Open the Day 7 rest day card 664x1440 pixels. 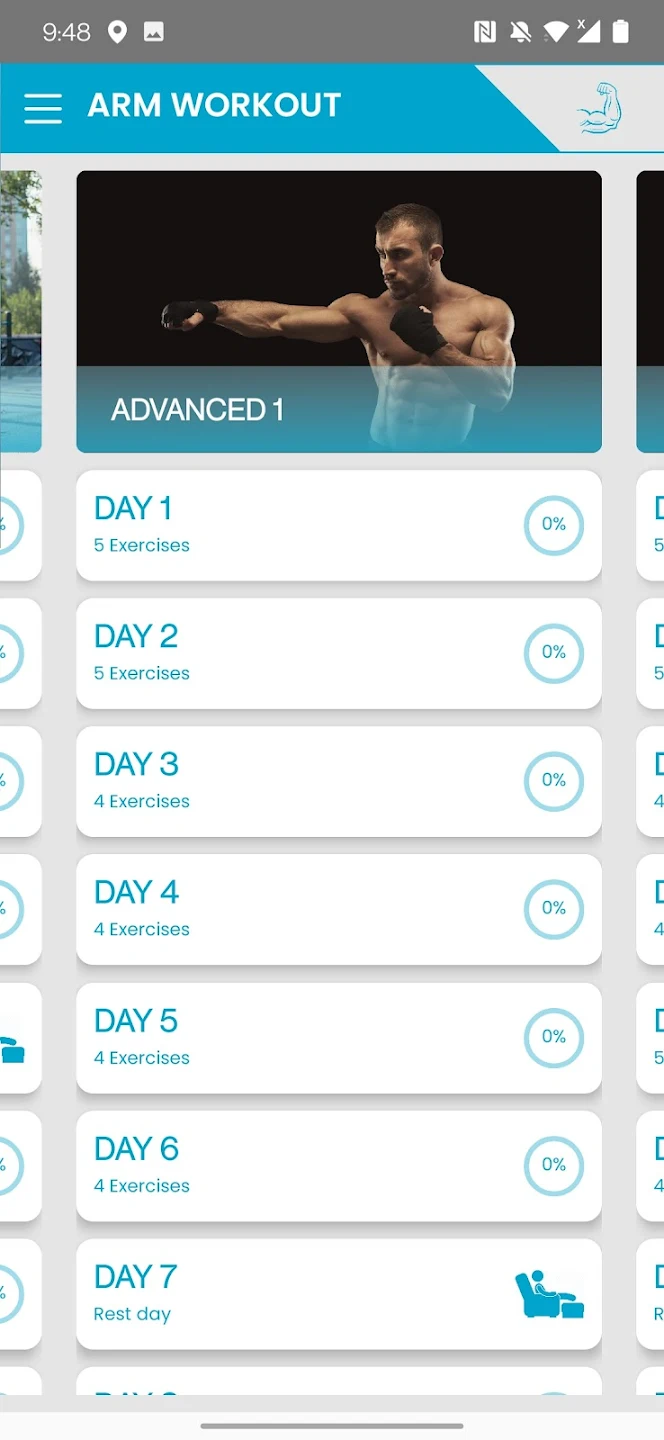coord(339,1294)
